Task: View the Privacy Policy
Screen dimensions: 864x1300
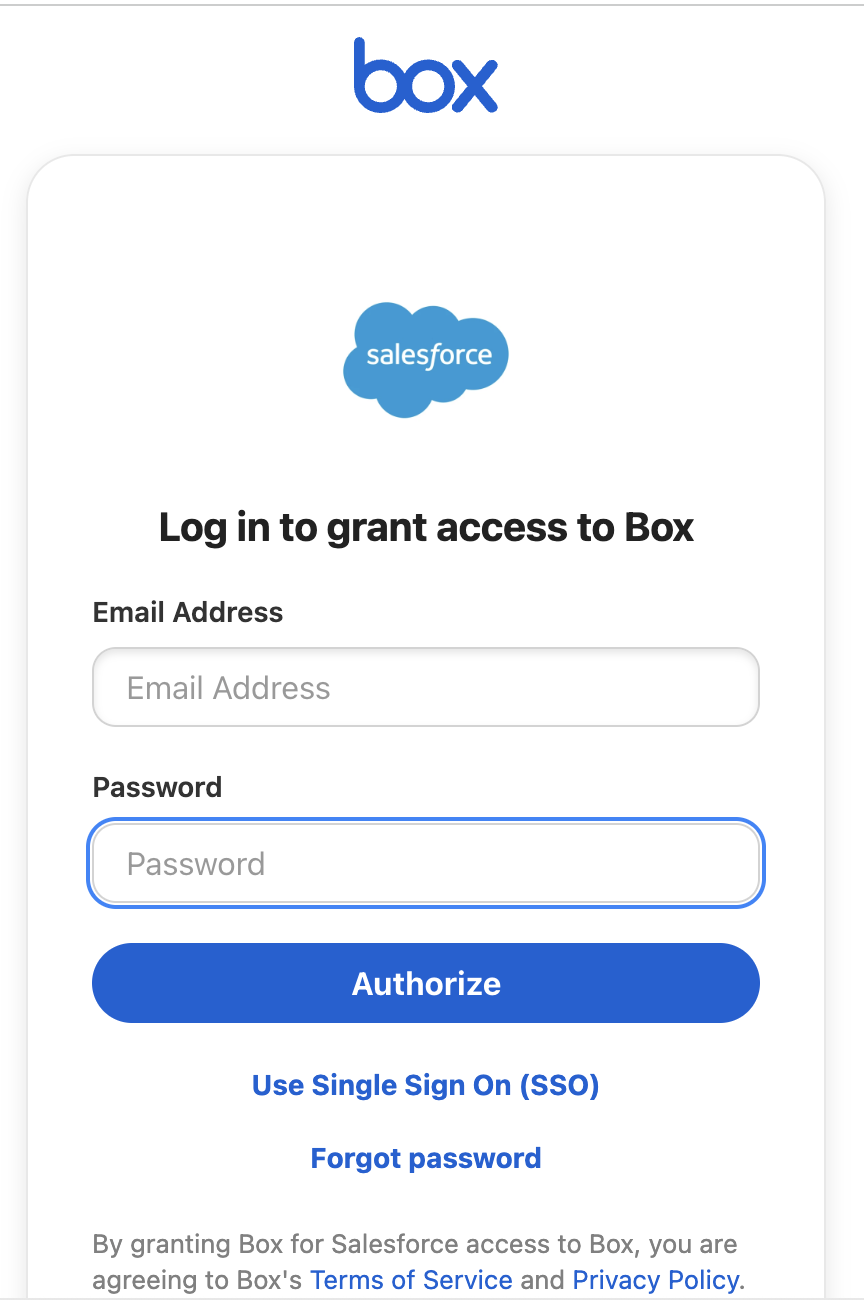Action: click(x=655, y=1280)
